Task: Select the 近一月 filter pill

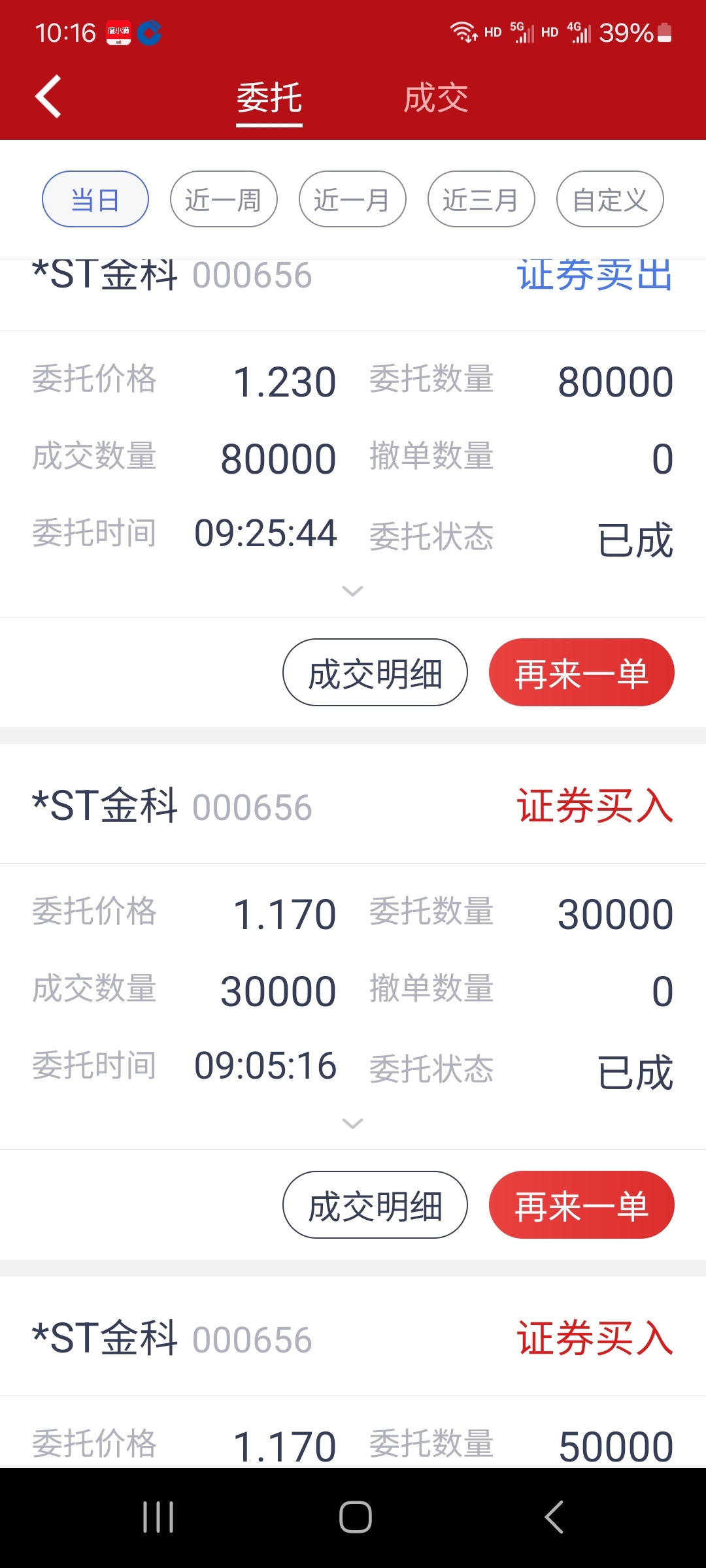Action: (x=352, y=200)
